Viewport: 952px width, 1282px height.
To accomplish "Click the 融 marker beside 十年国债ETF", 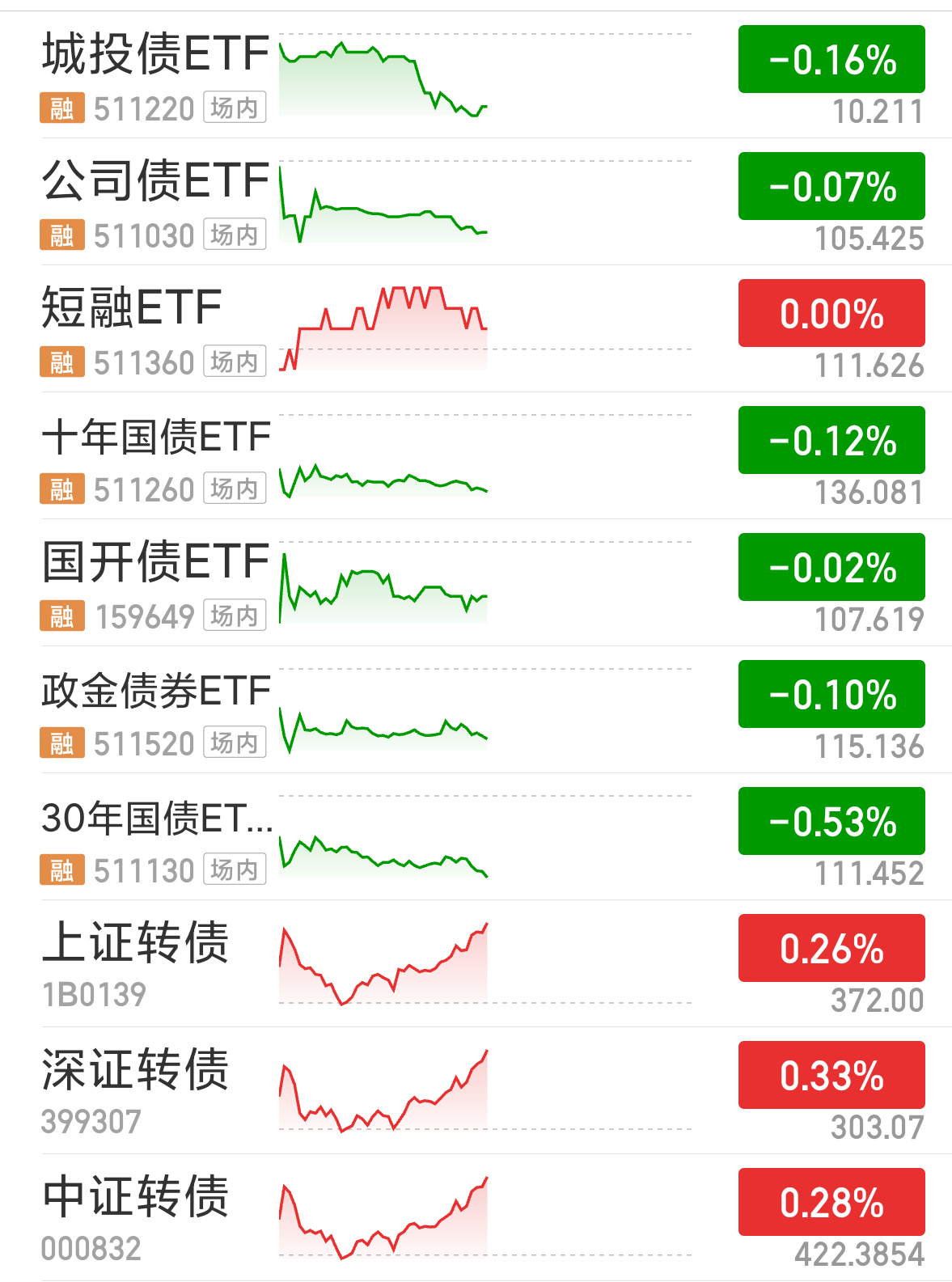I will coord(61,489).
